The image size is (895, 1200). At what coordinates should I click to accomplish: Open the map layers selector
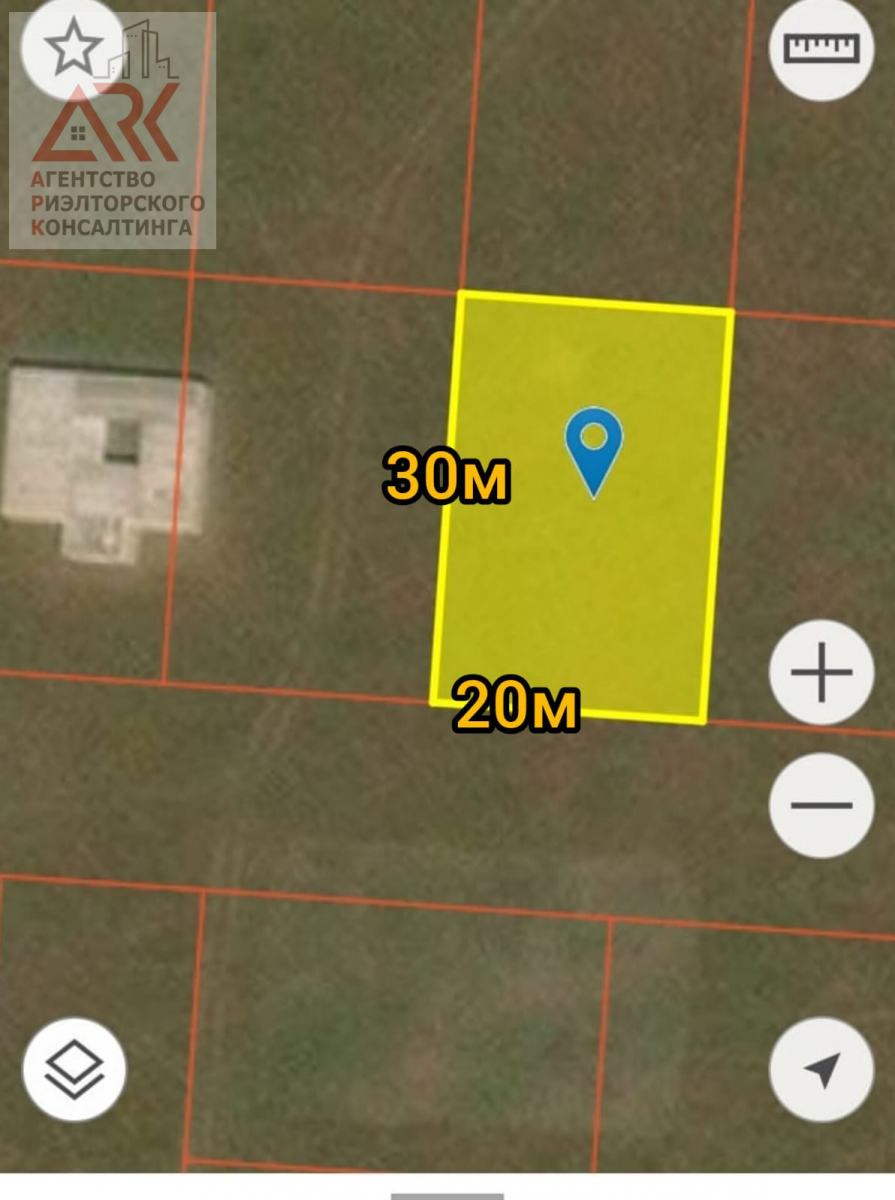tap(75, 1070)
